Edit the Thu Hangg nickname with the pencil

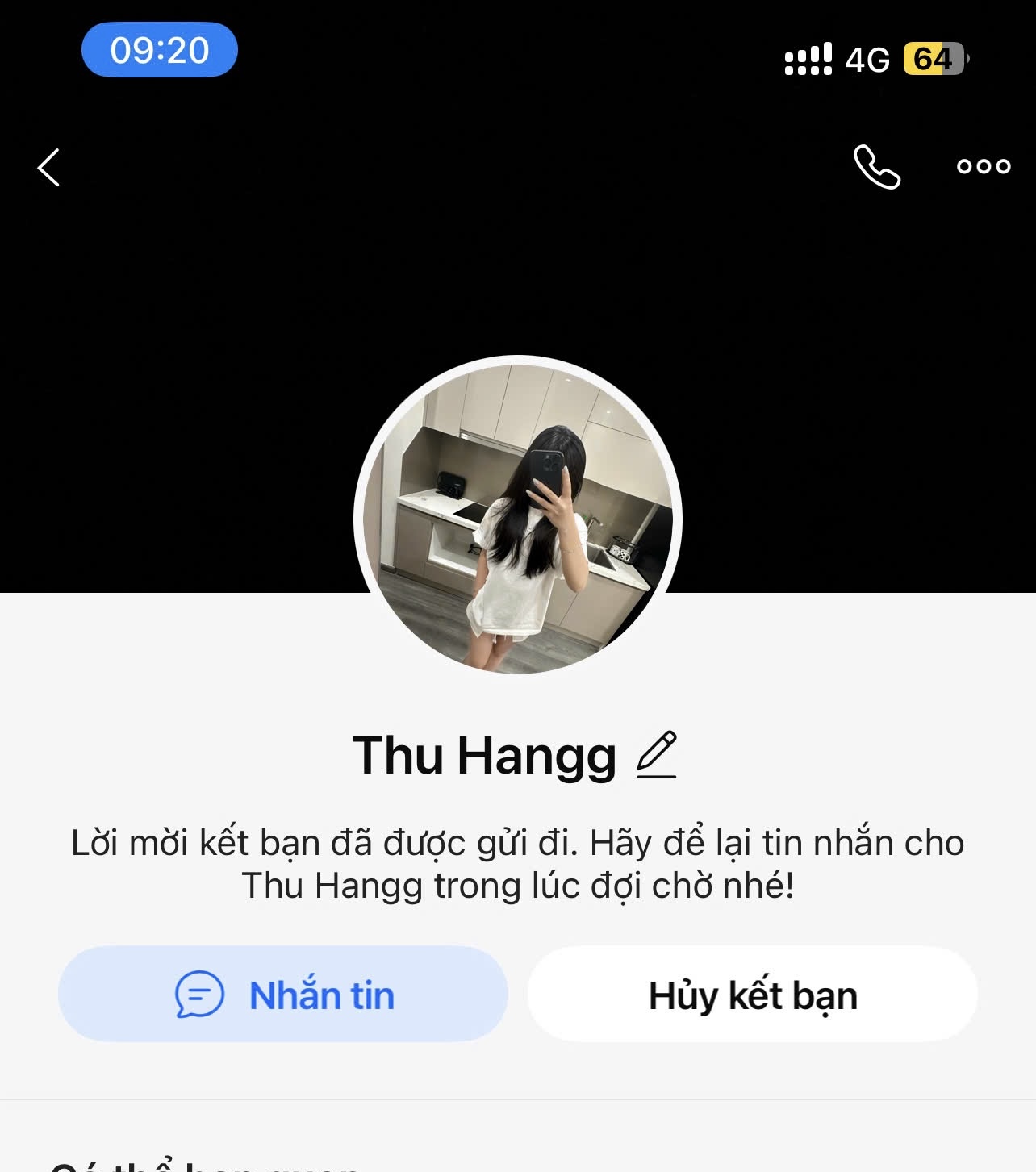point(657,755)
